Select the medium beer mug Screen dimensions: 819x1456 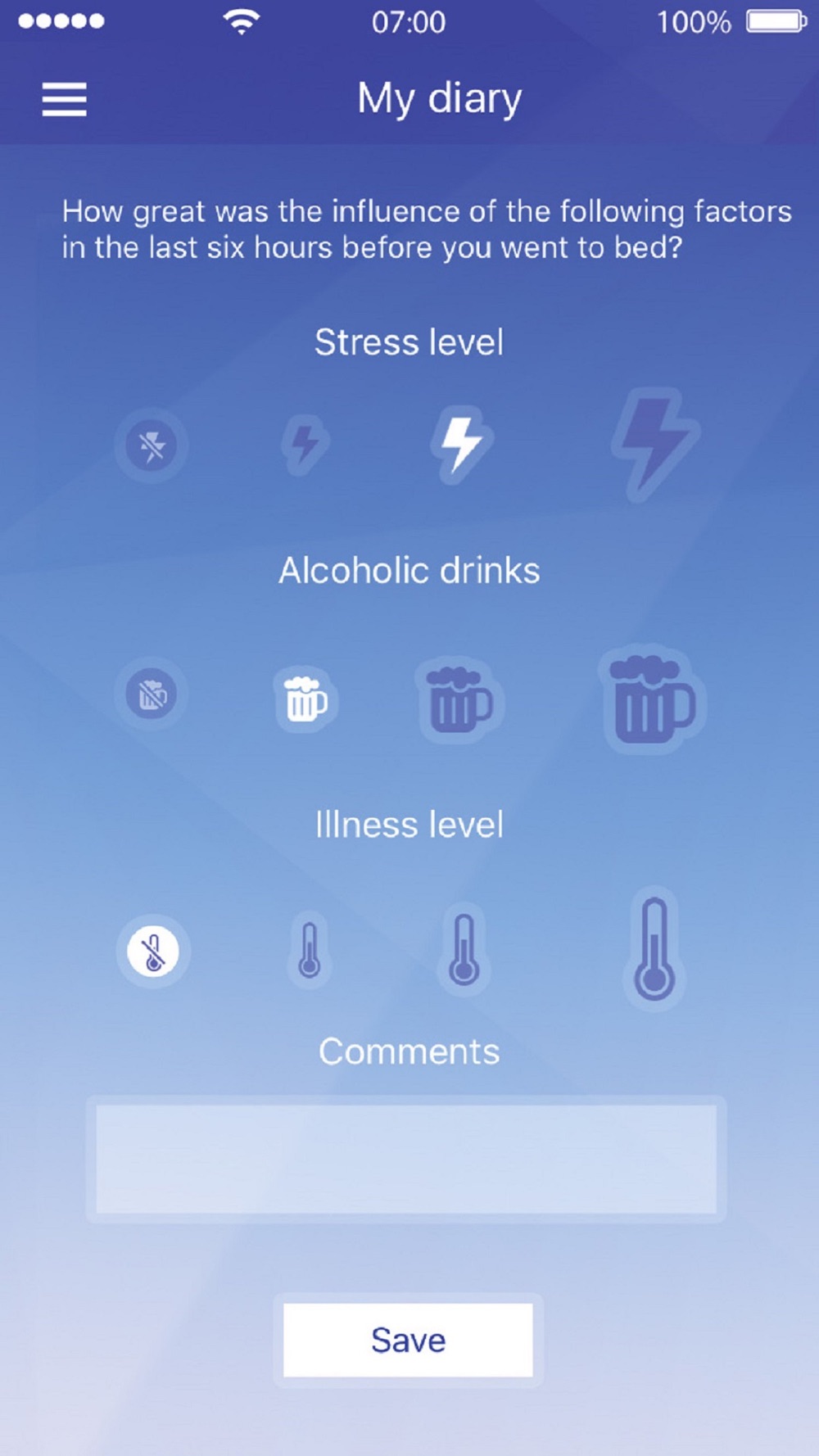(459, 700)
